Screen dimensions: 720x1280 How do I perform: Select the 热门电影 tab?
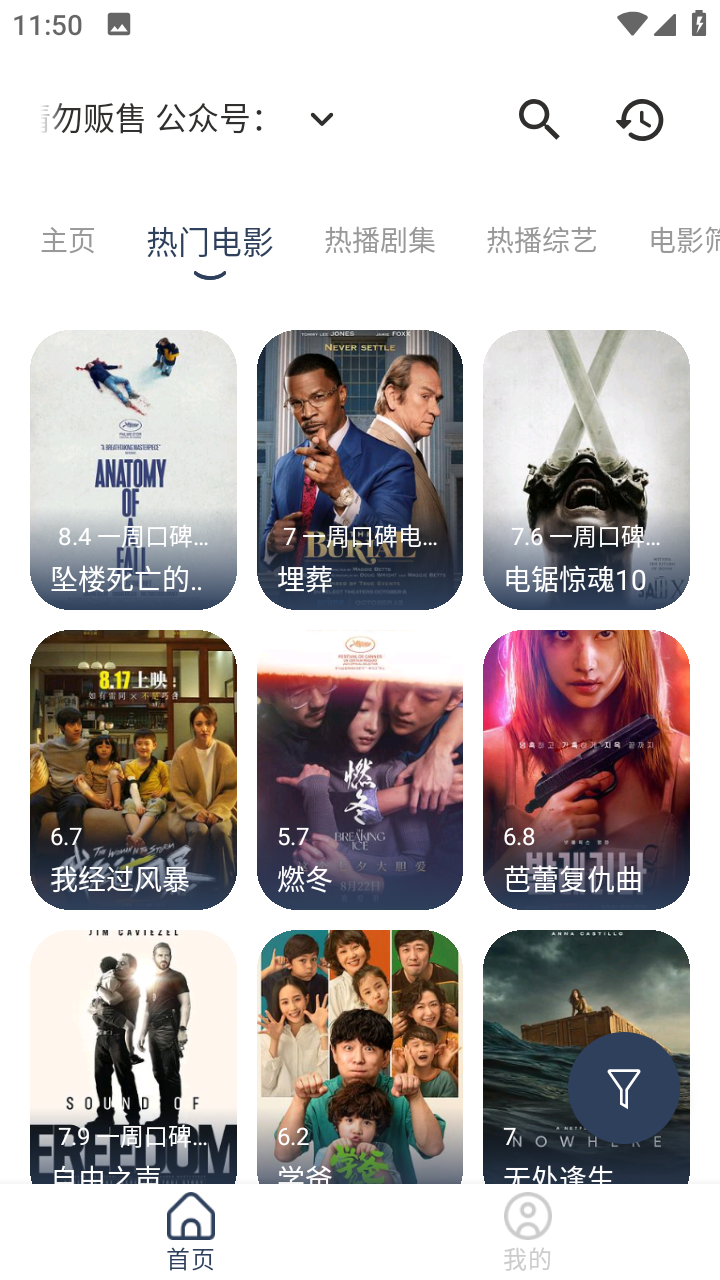point(210,242)
